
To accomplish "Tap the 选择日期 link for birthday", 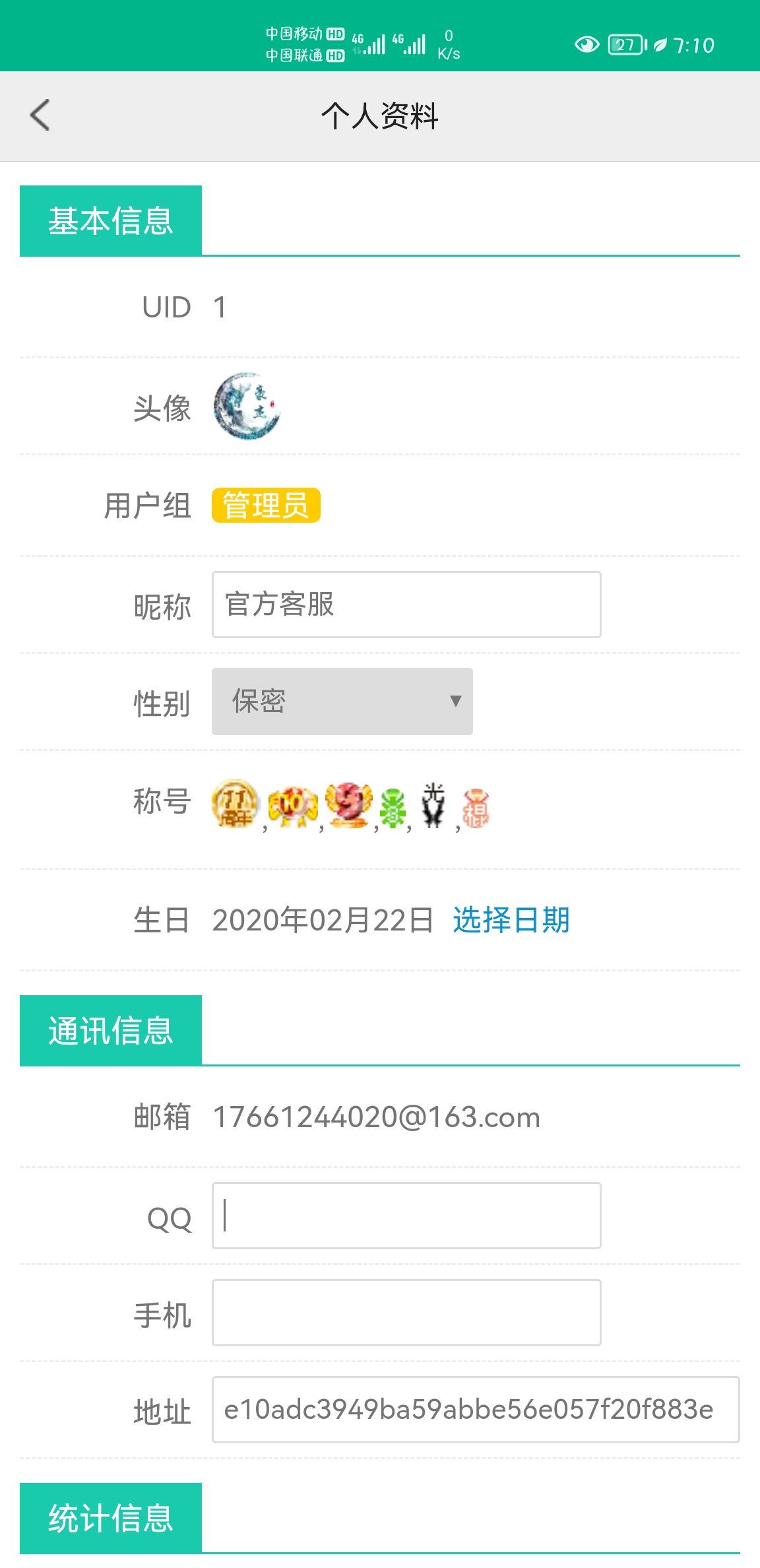I will [x=511, y=920].
